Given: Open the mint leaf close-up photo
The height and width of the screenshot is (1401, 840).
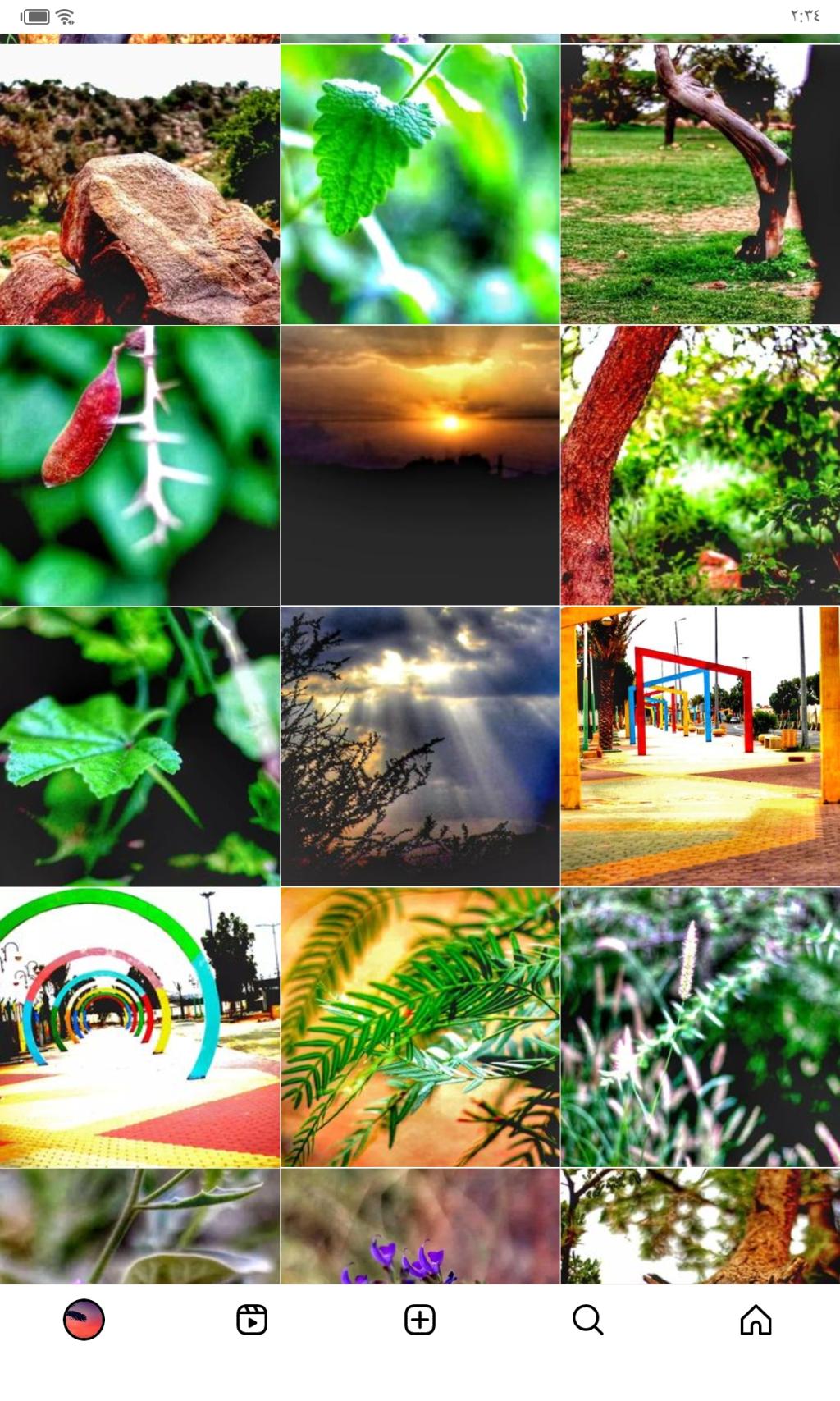Looking at the screenshot, I should click(420, 185).
